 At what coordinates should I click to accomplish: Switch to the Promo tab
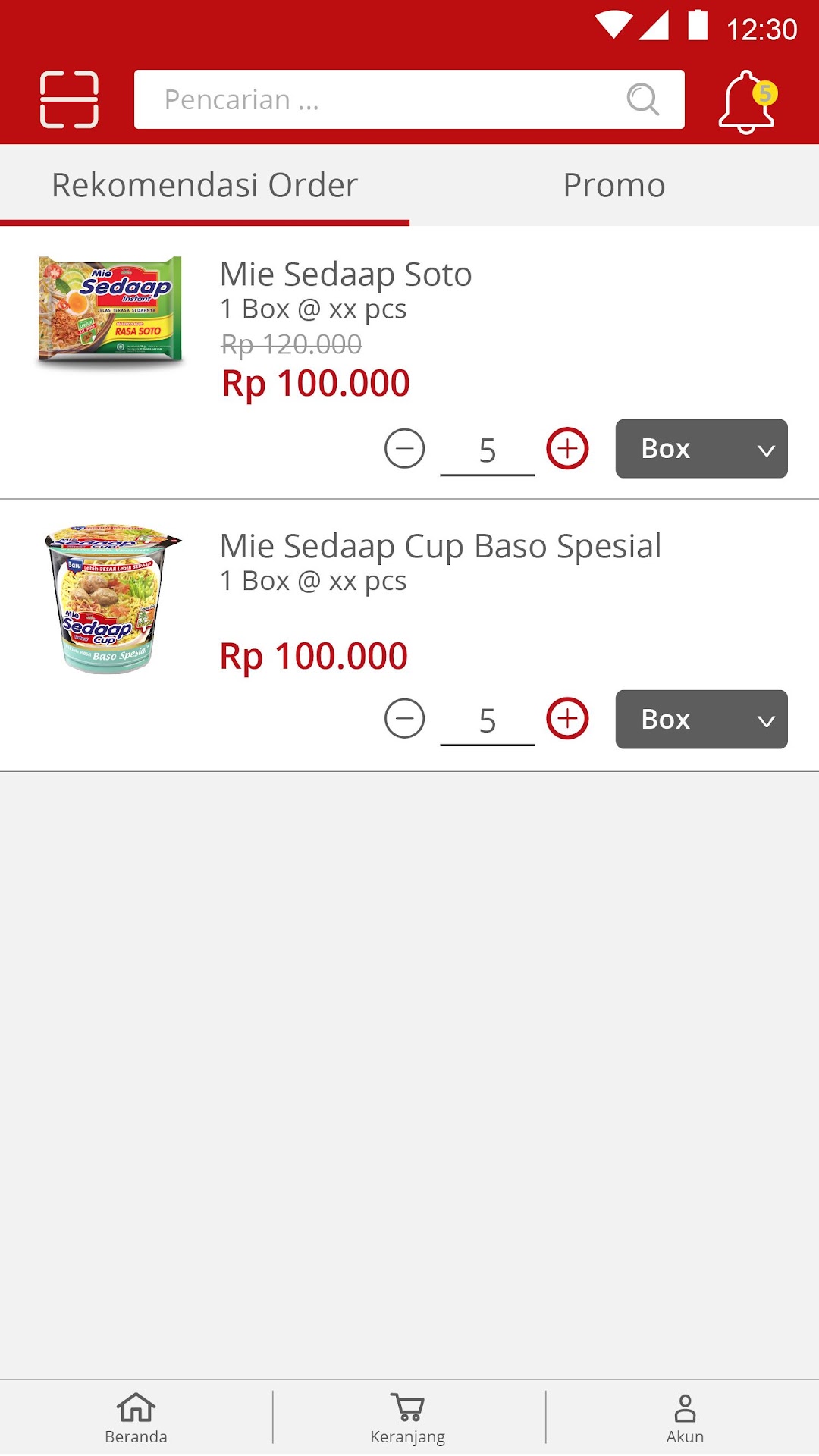(x=614, y=185)
